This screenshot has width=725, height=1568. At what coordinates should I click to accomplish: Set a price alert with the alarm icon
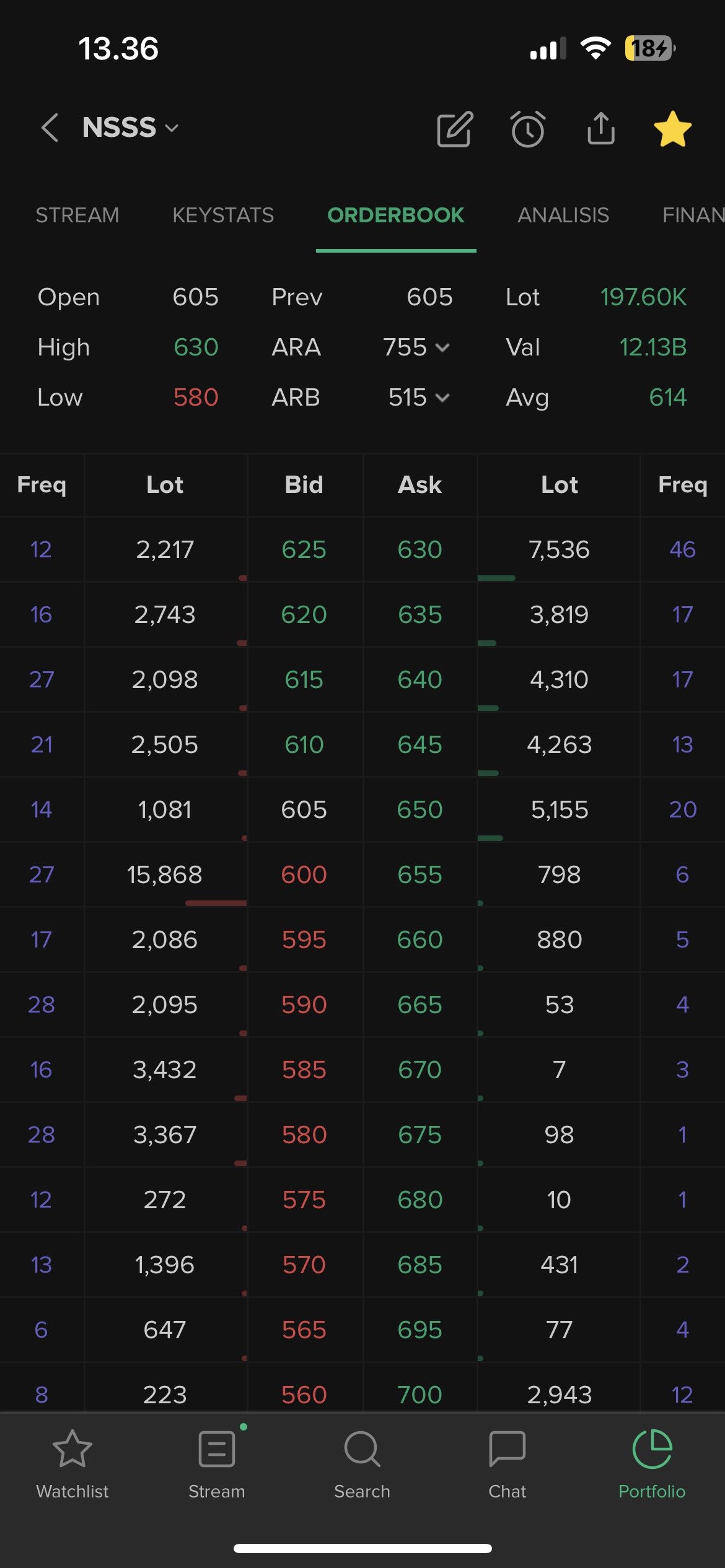tap(528, 129)
